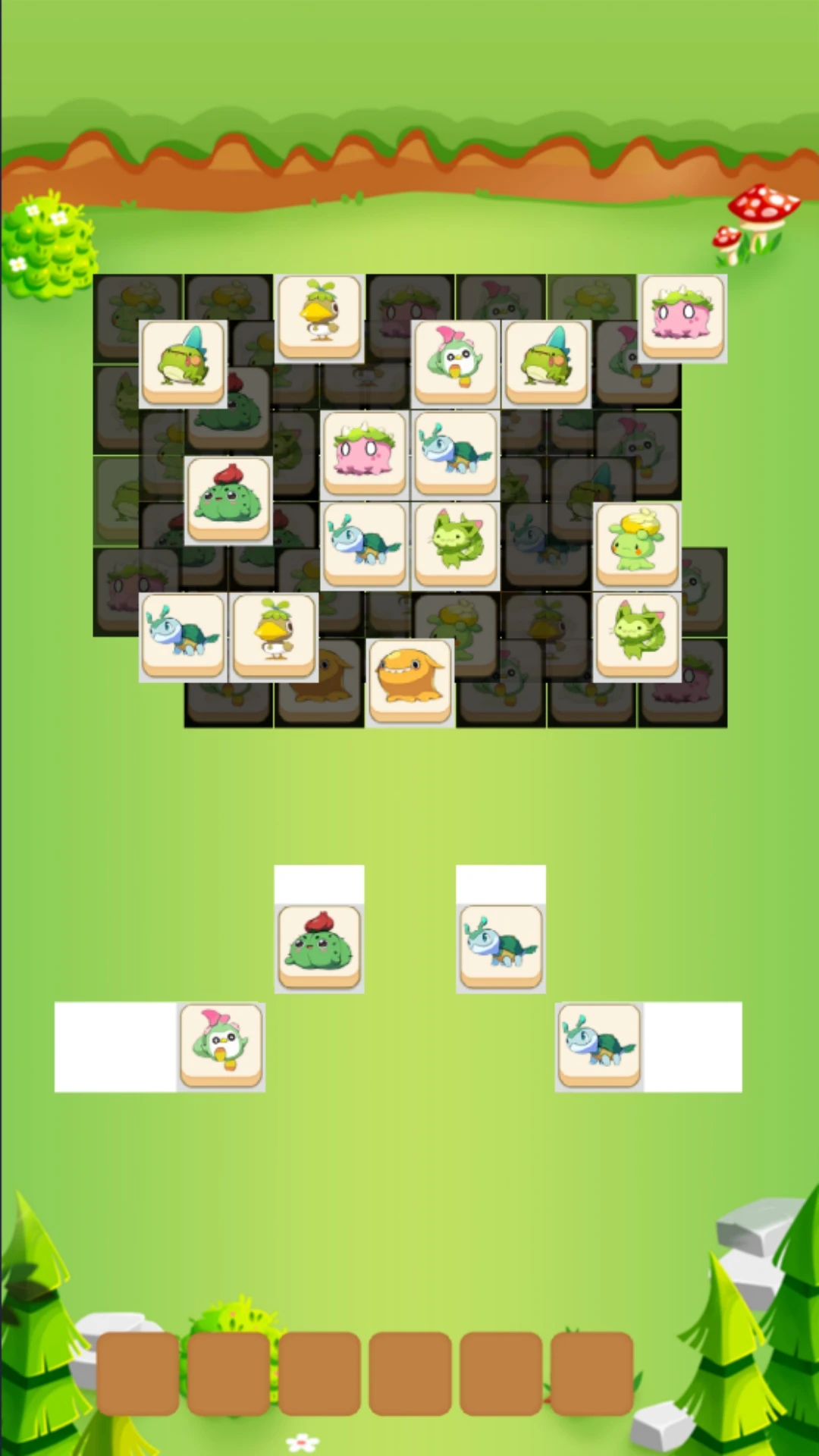The image size is (819, 1456).
Task: Tap the pink blob tile beside the blue turtle
Action: [x=364, y=453]
